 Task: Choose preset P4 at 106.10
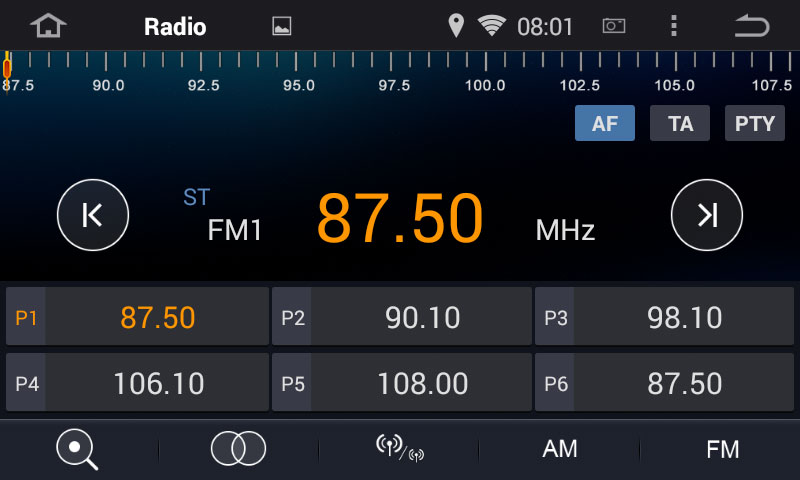tap(138, 382)
